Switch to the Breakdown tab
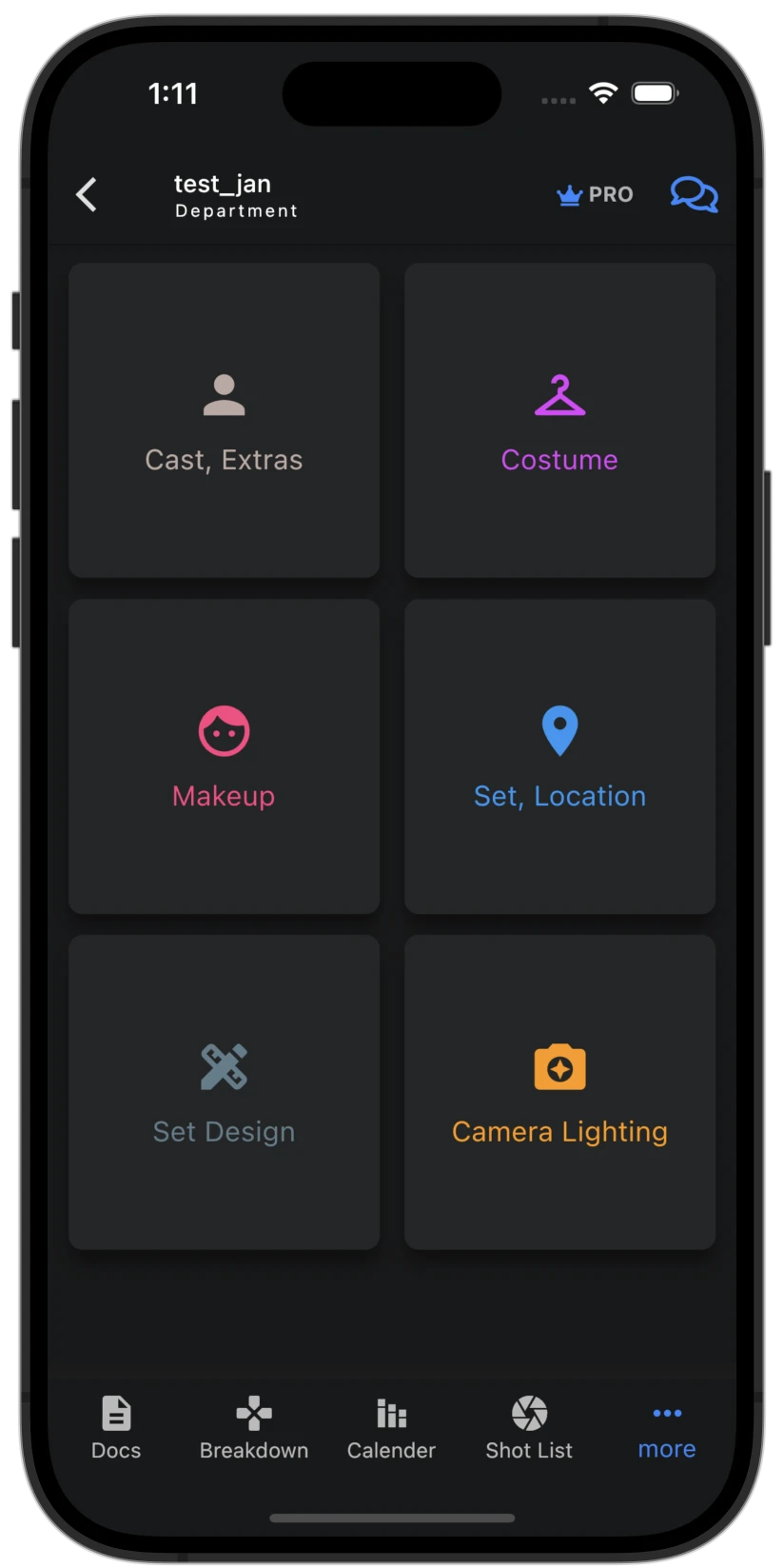This screenshot has width=784, height=1568. tap(254, 1427)
